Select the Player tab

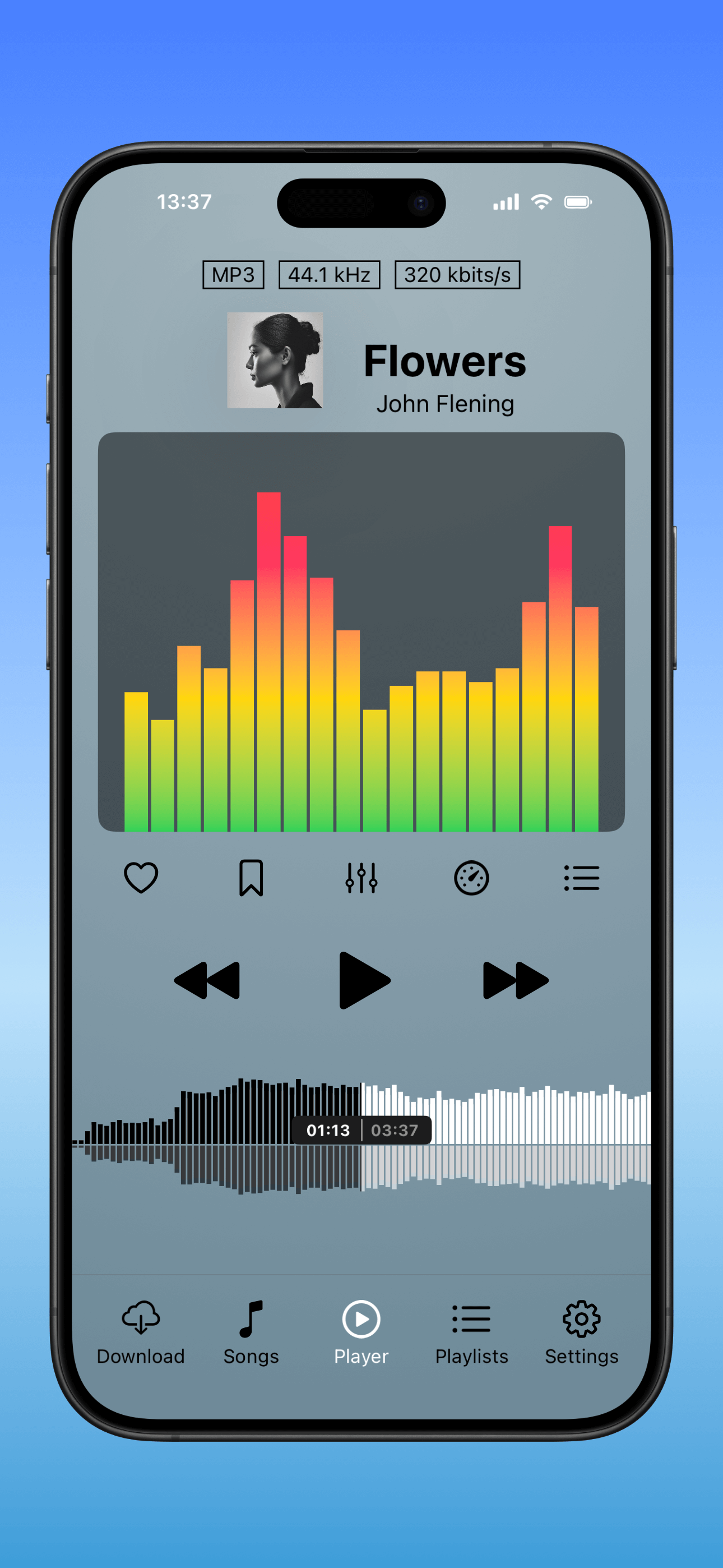point(361,1333)
